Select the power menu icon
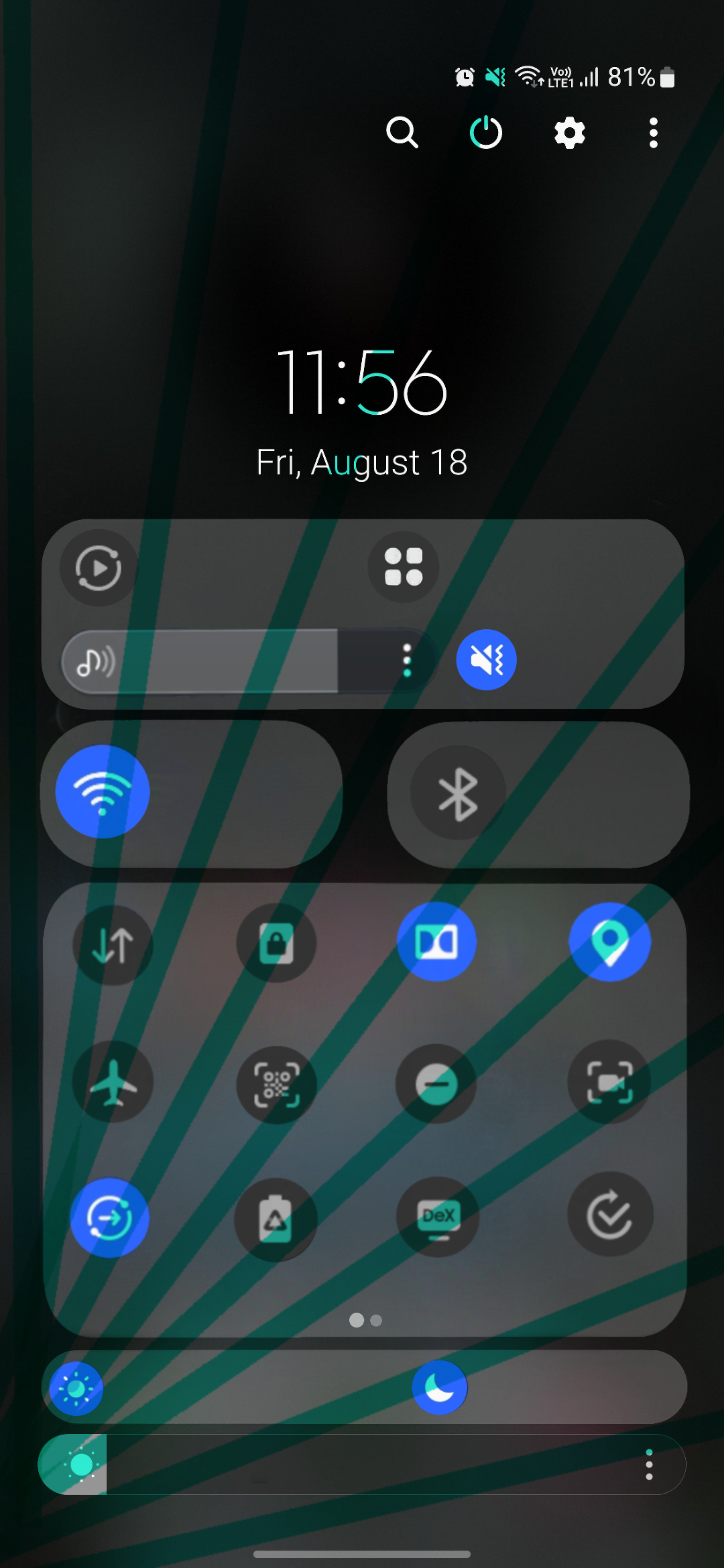Image resolution: width=724 pixels, height=1568 pixels. point(485,132)
